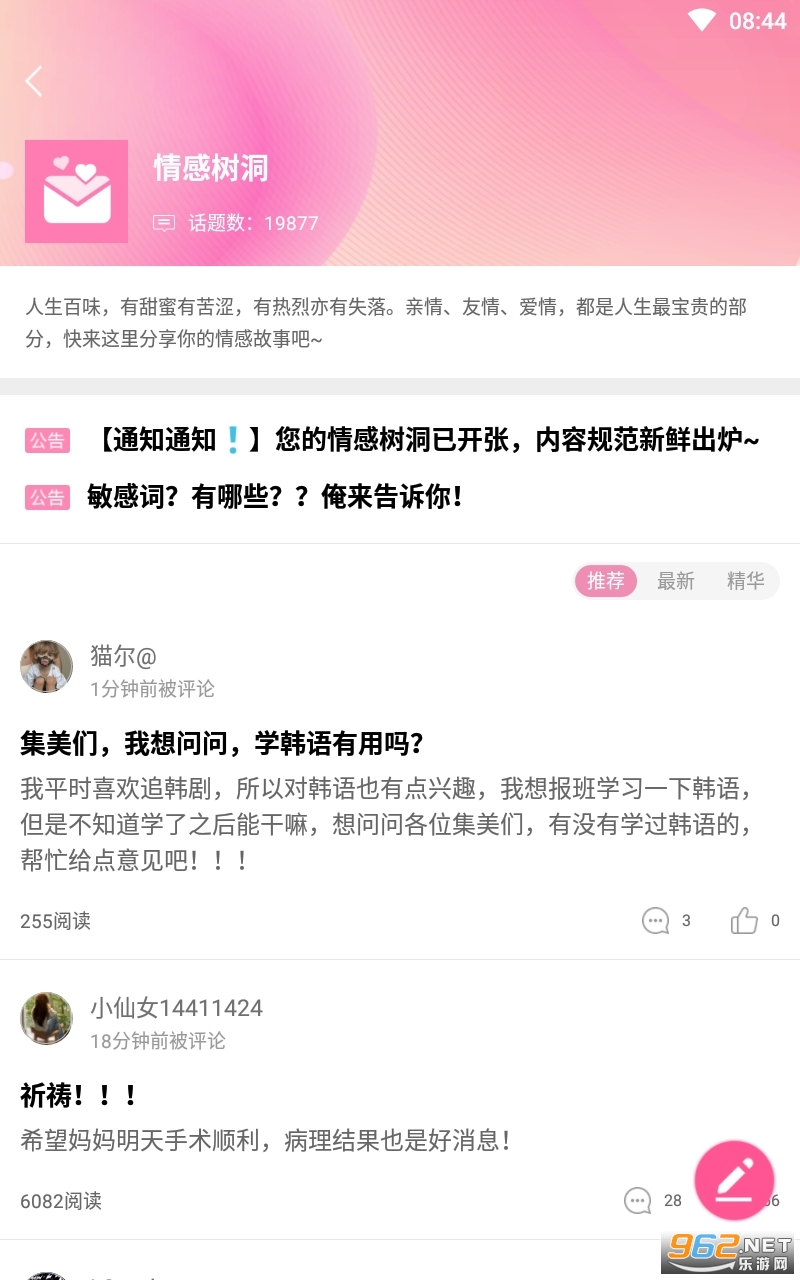Open the post about learning Korean
The height and width of the screenshot is (1280, 800).
click(222, 744)
